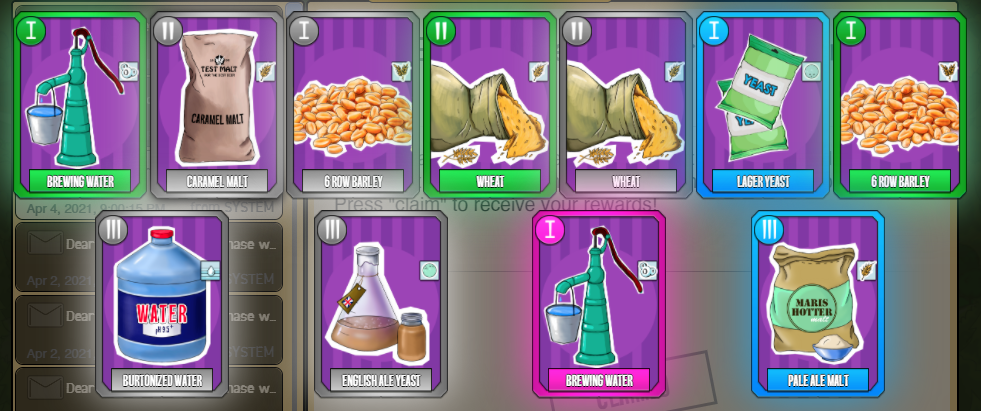Select the green-framed Wheat card

[x=489, y=105]
